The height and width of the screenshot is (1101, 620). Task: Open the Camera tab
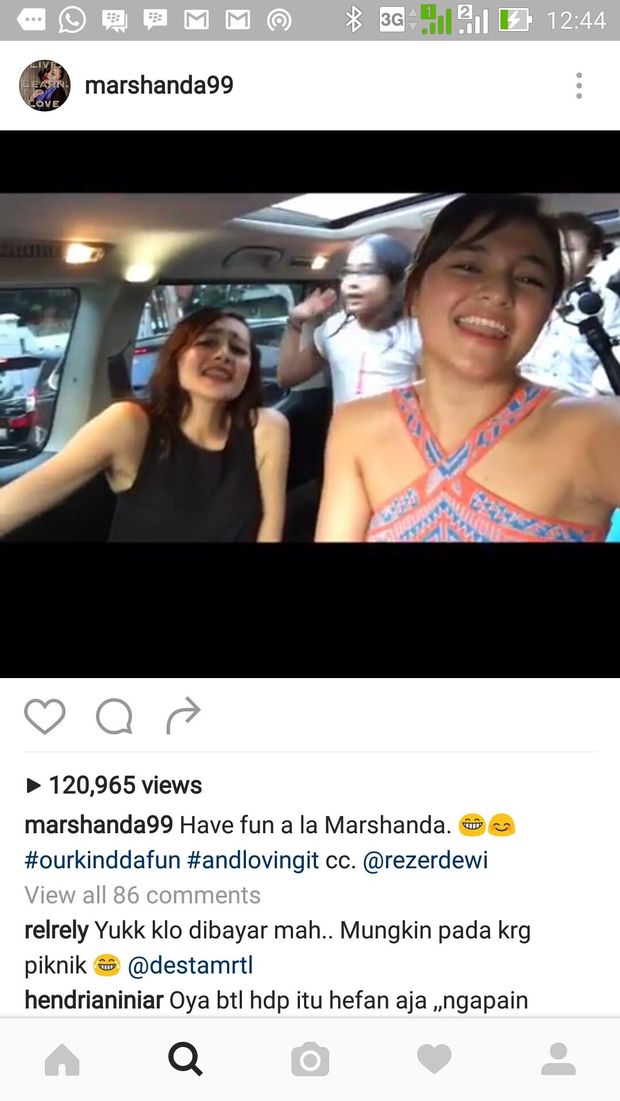pyautogui.click(x=310, y=1060)
